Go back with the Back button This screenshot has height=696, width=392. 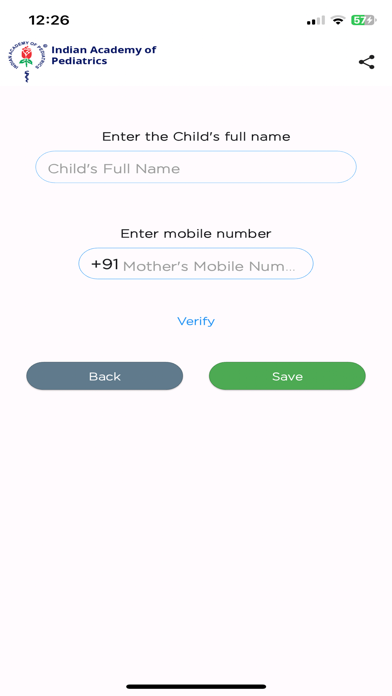pos(105,376)
